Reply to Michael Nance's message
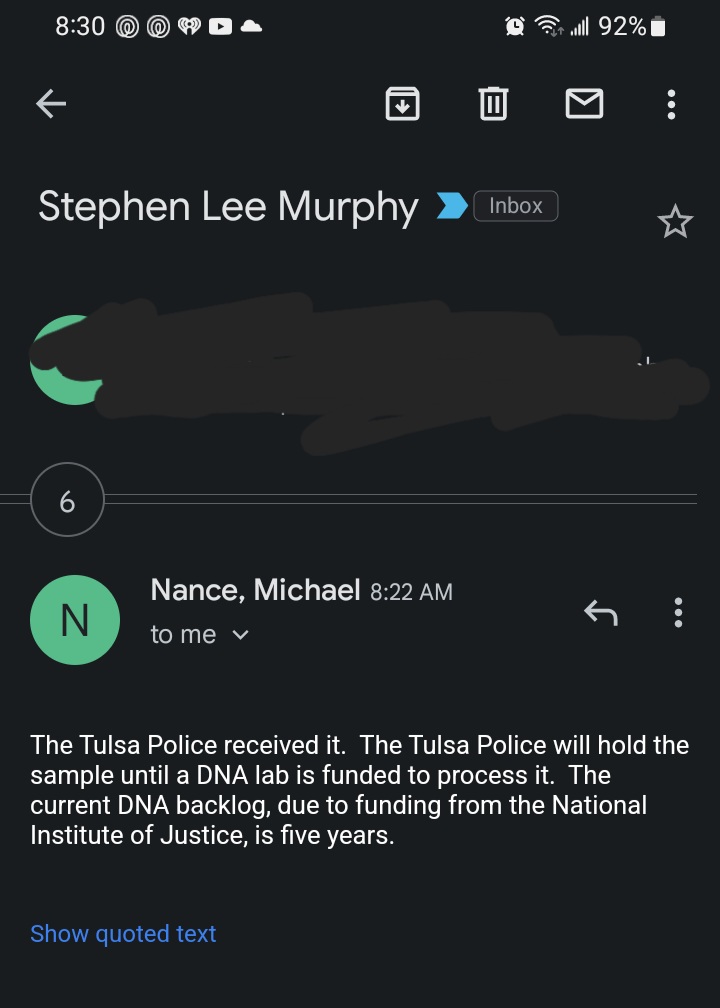 click(x=600, y=612)
